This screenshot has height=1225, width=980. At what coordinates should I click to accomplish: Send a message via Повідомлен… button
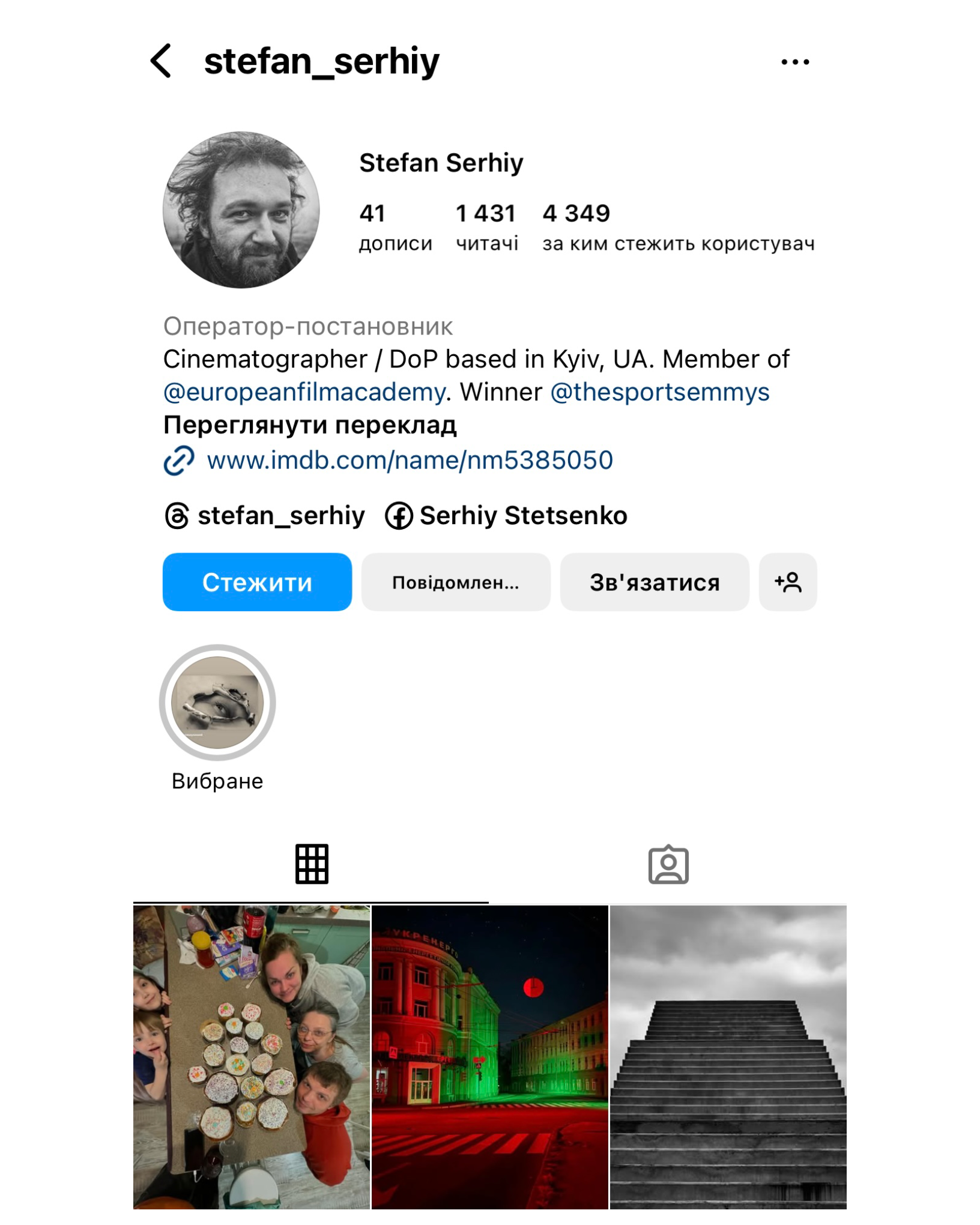(455, 582)
